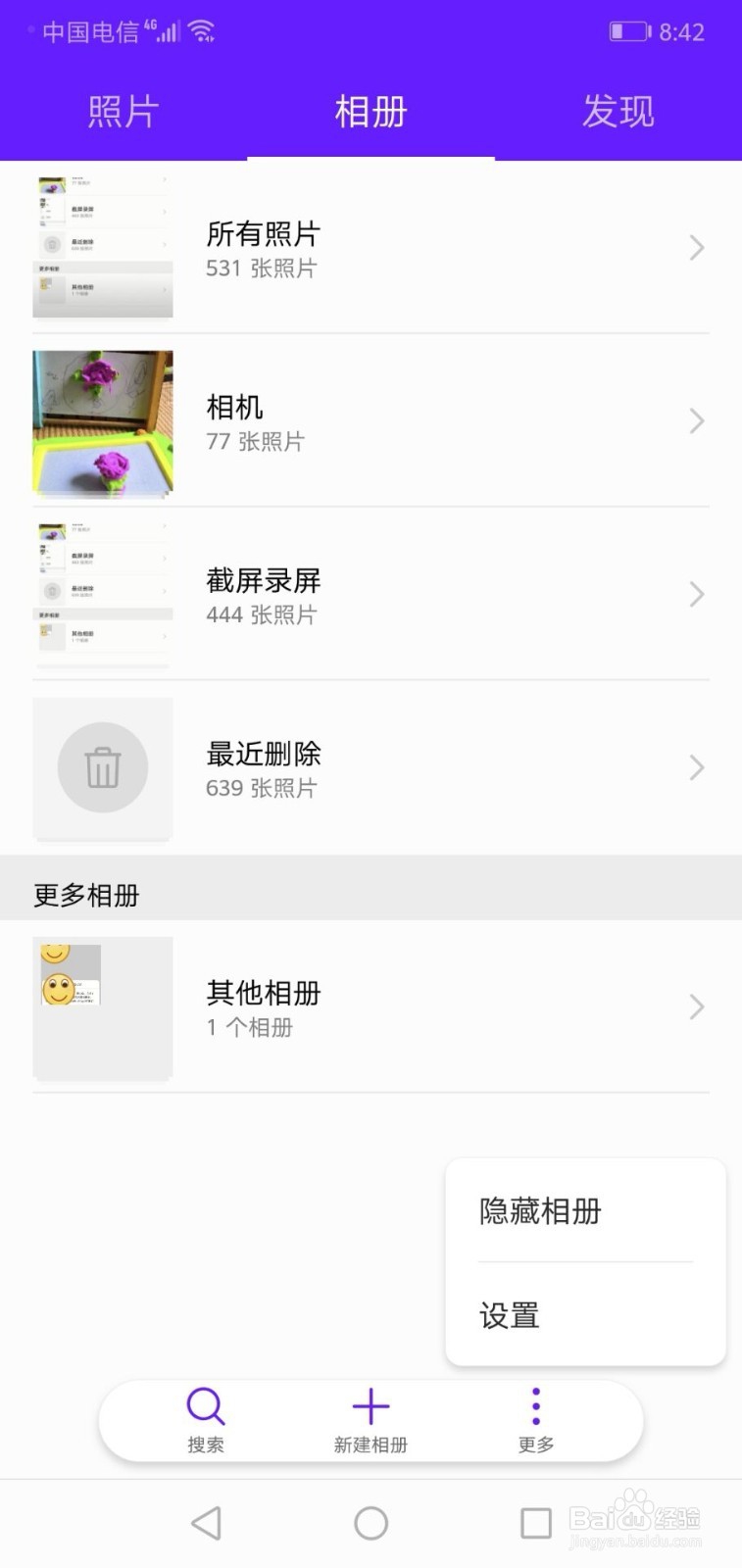Return to the home screen
This screenshot has width=742, height=1568.
tap(371, 1523)
